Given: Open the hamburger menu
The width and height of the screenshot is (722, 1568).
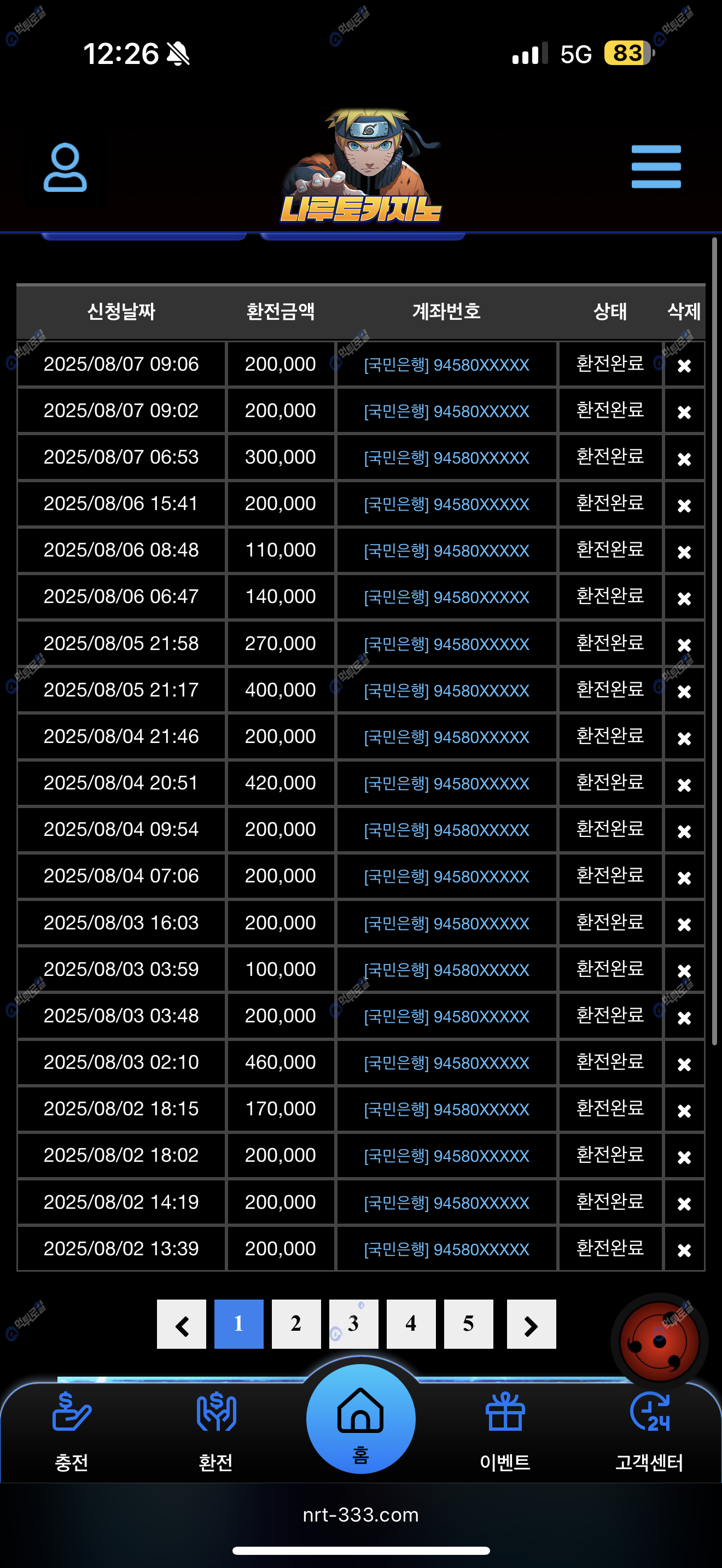Looking at the screenshot, I should (x=656, y=167).
